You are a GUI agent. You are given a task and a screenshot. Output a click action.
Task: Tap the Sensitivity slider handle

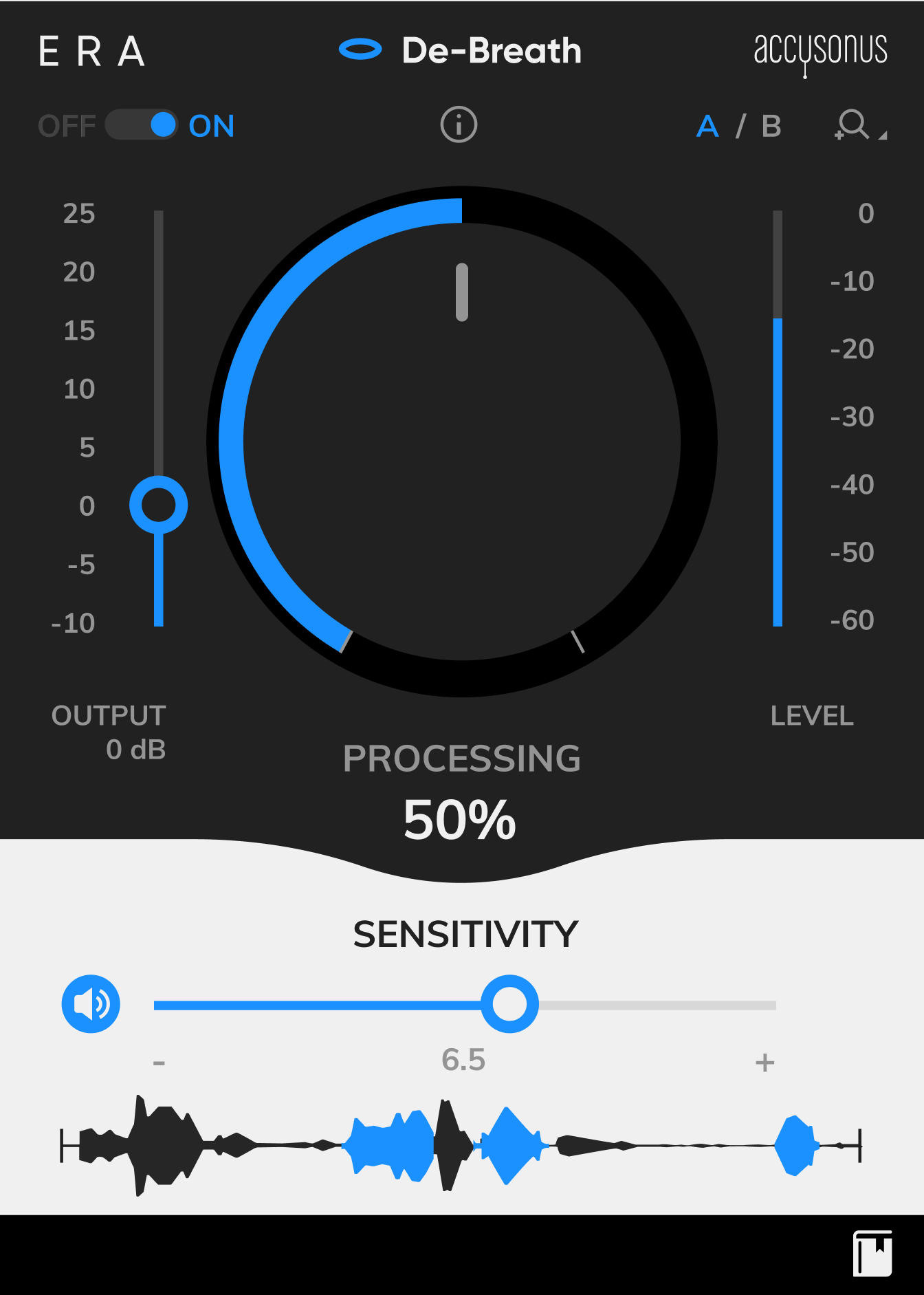point(509,1004)
